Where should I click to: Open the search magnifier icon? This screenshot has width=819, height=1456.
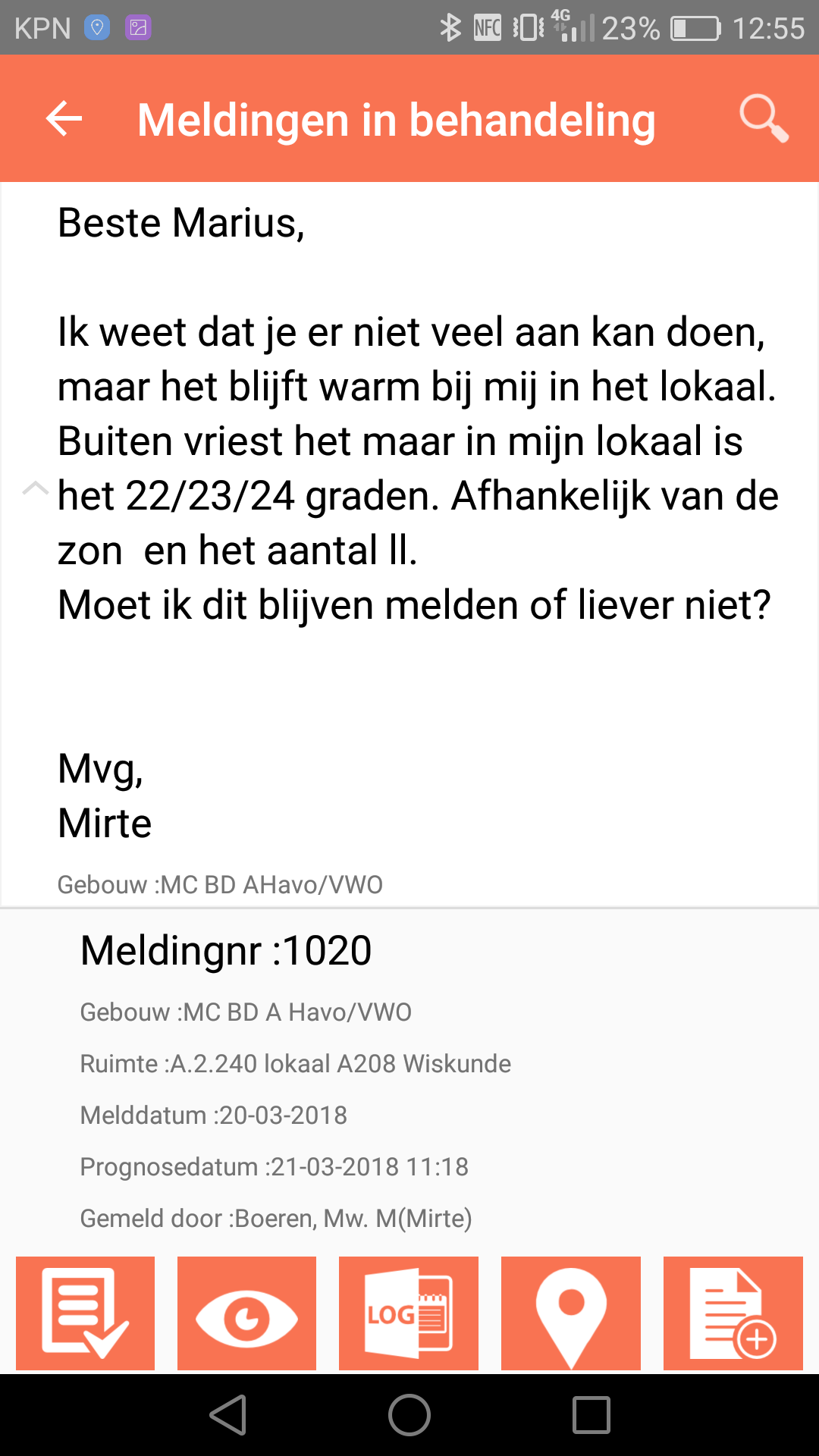click(x=764, y=119)
